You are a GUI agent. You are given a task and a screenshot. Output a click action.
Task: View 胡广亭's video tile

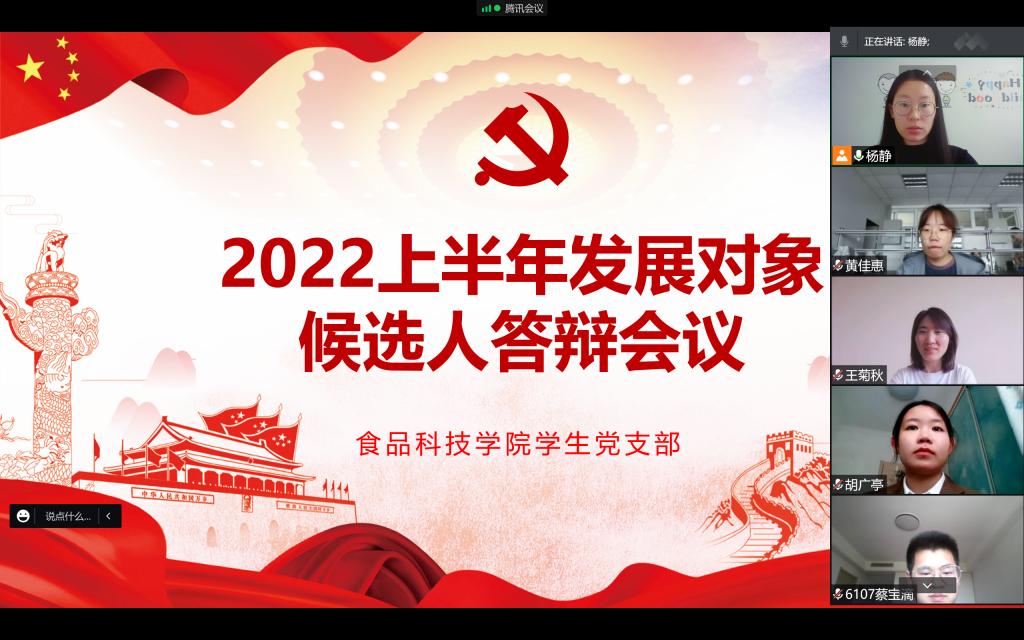(926, 440)
